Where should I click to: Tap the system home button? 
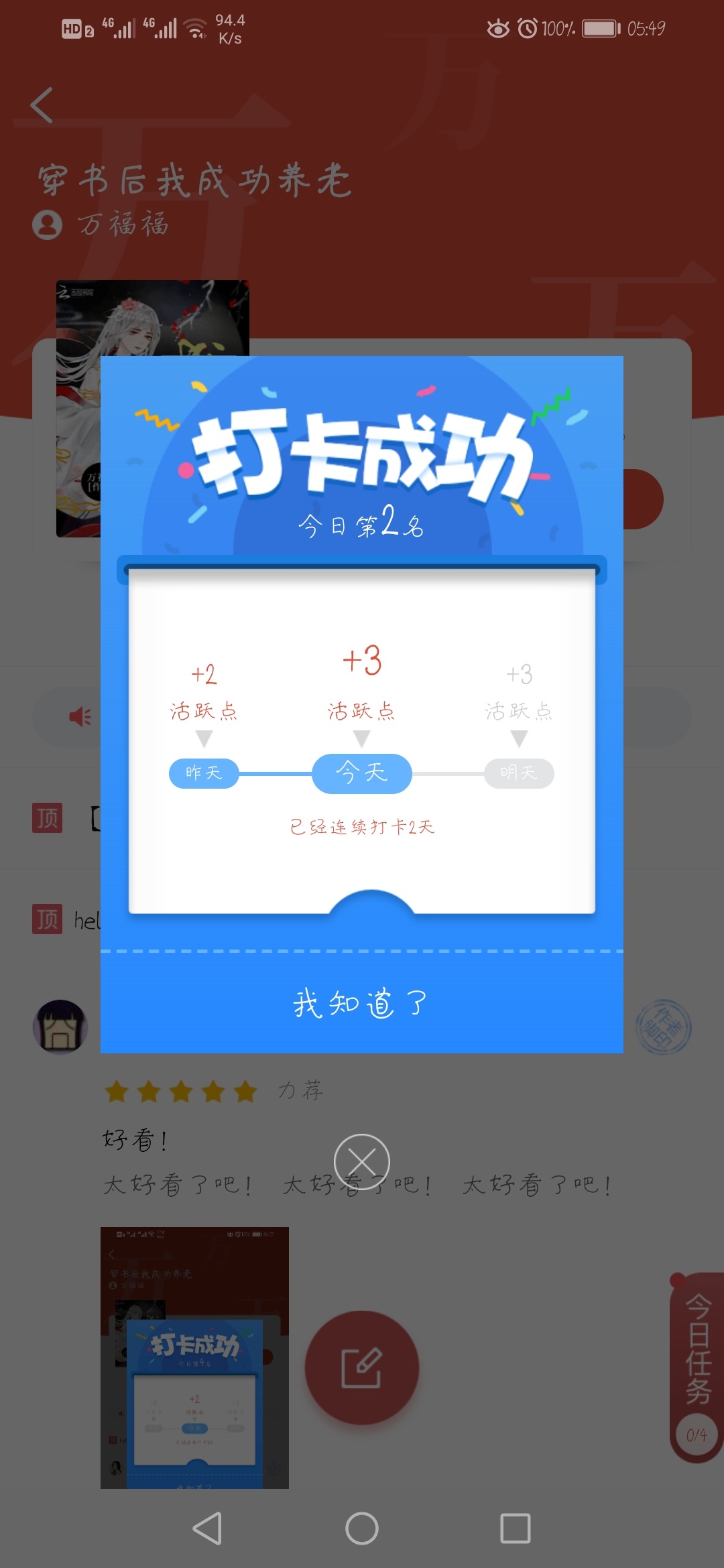pyautogui.click(x=361, y=1528)
